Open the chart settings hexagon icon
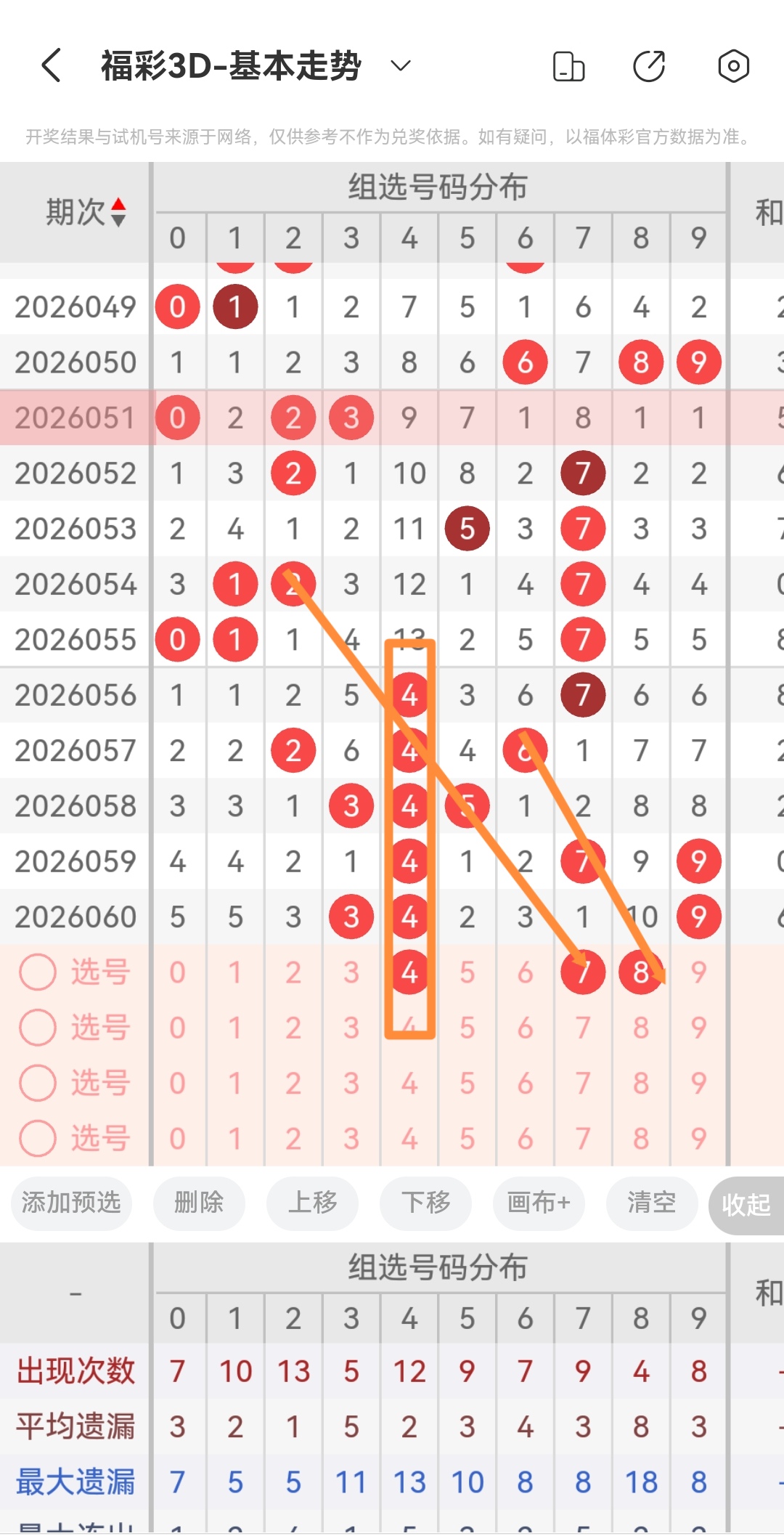Screen dimensions: 784x1536 click(733, 66)
